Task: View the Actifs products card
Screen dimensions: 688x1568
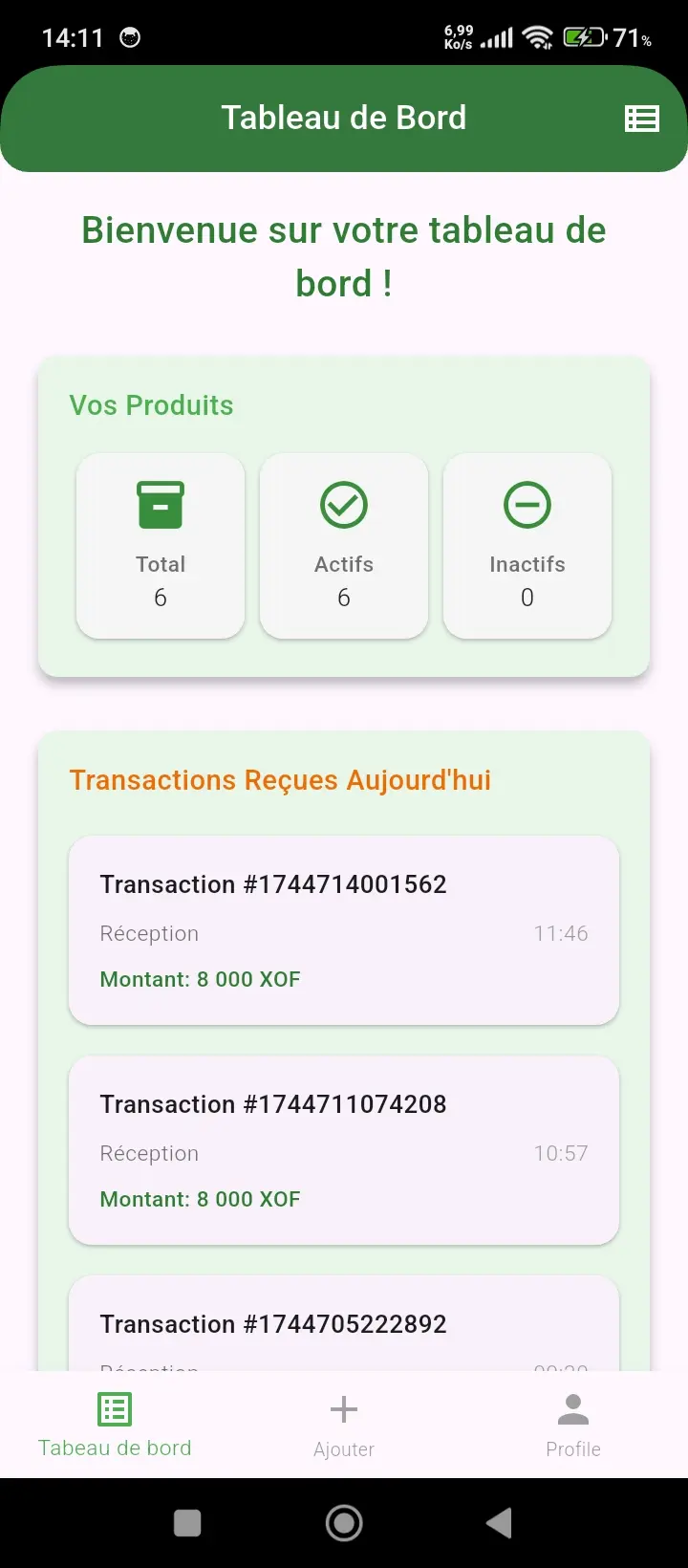Action: 344,546
